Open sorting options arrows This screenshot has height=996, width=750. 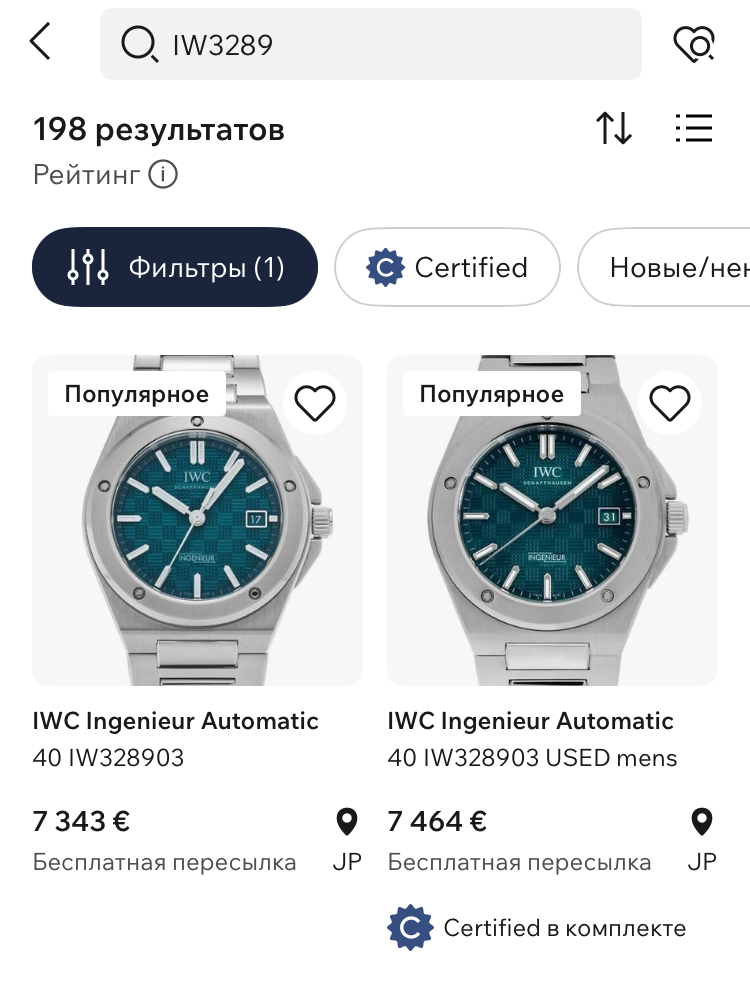pos(614,128)
